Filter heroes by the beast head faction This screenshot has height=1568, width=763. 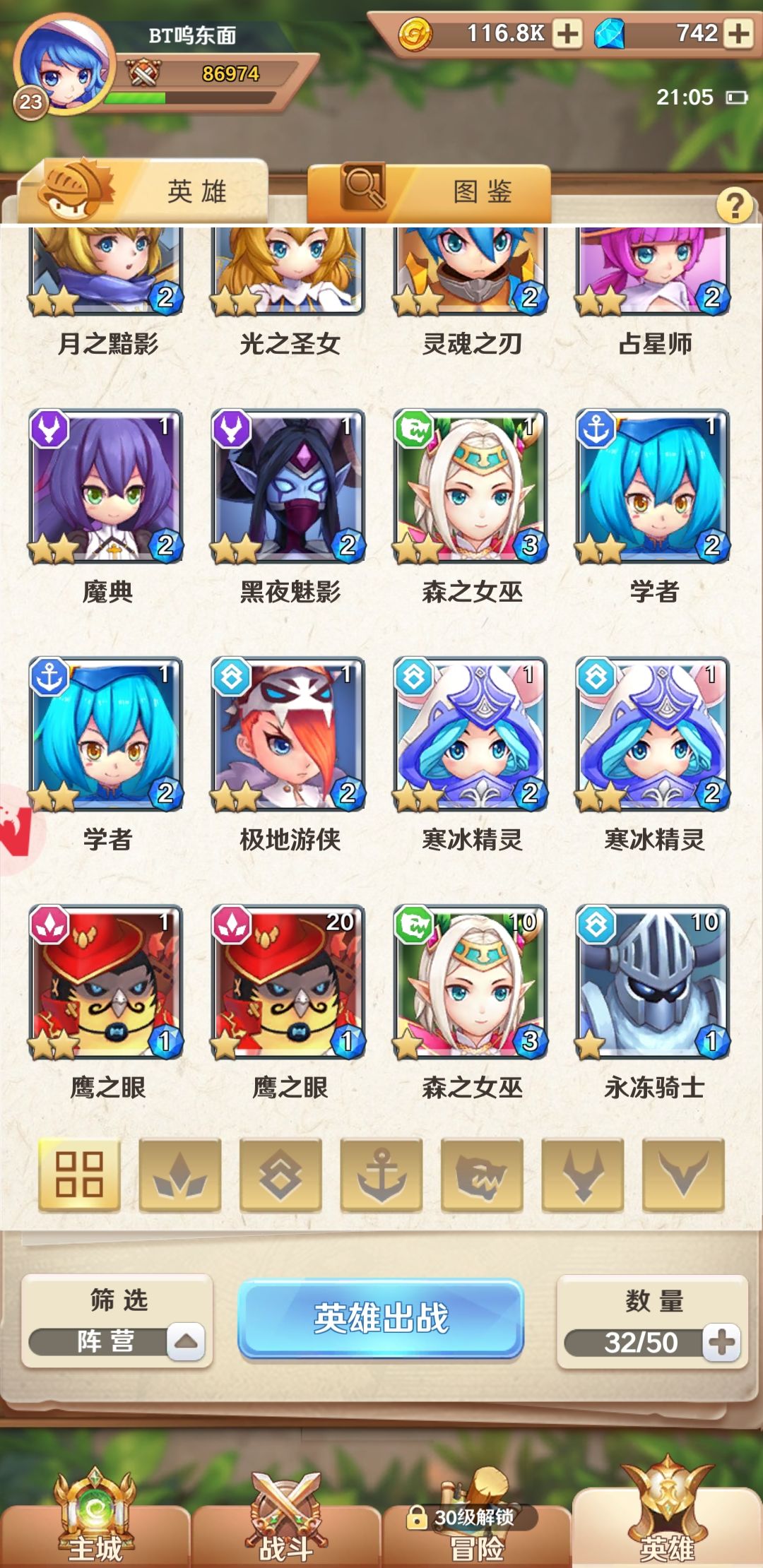click(482, 1175)
